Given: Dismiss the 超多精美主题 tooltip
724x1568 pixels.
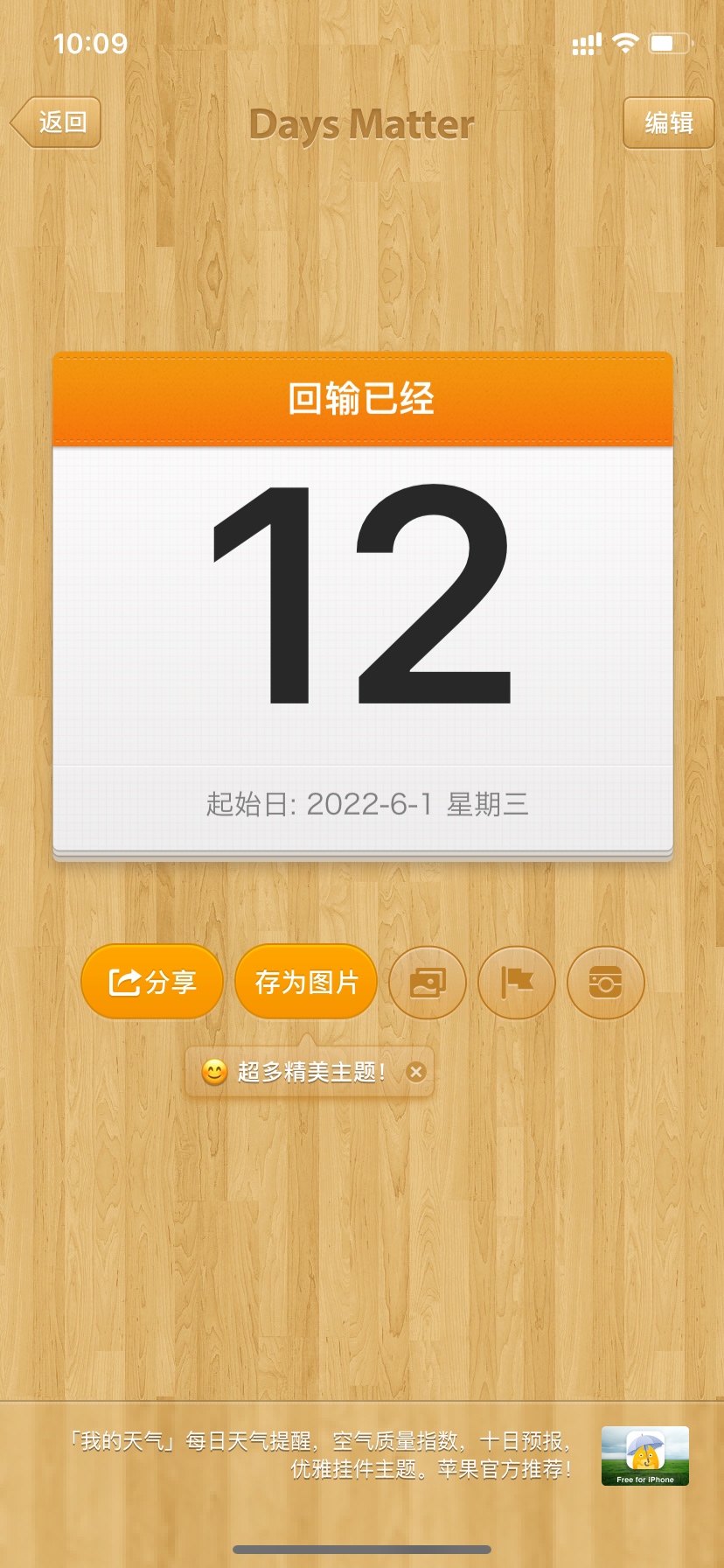Looking at the screenshot, I should coord(416,1072).
